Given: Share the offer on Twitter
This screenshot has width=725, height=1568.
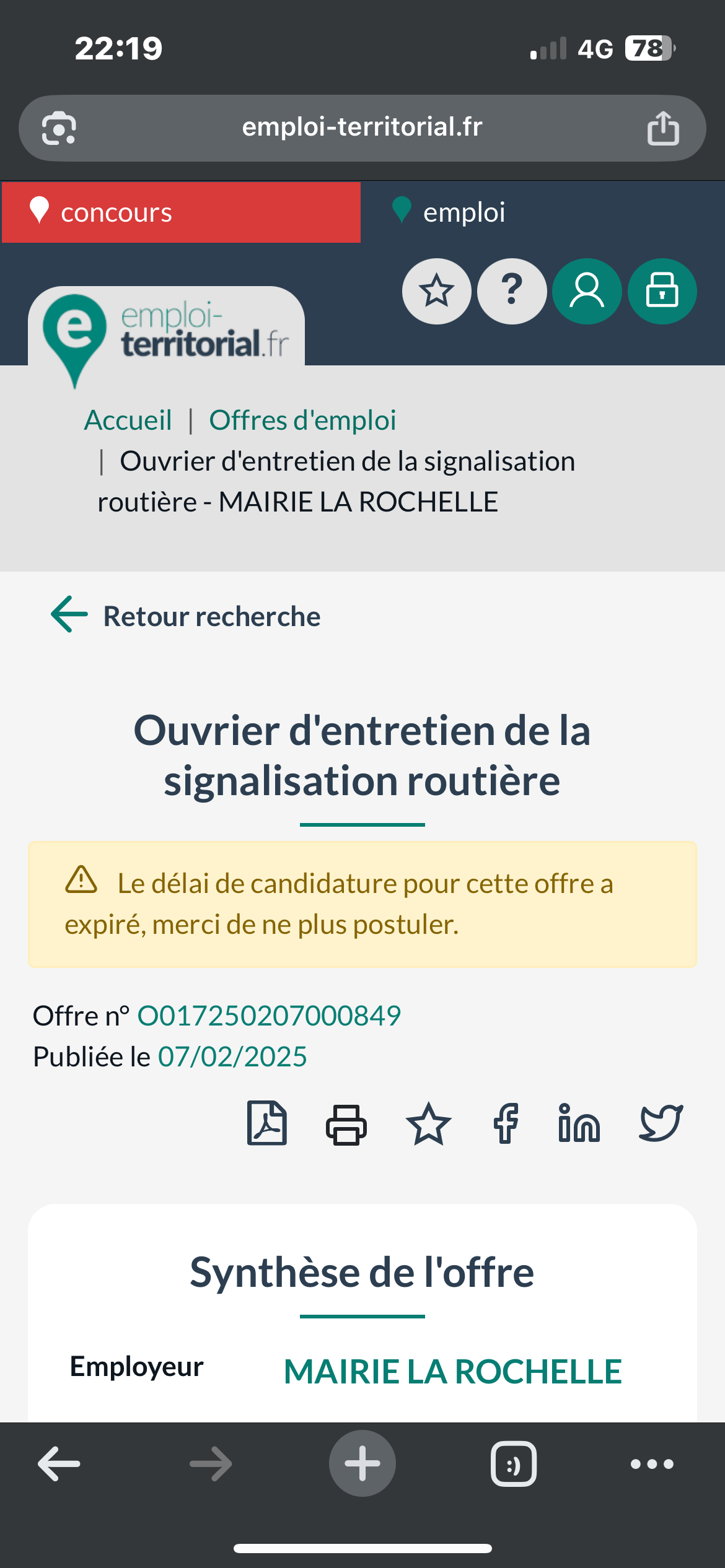Looking at the screenshot, I should click(x=661, y=1123).
